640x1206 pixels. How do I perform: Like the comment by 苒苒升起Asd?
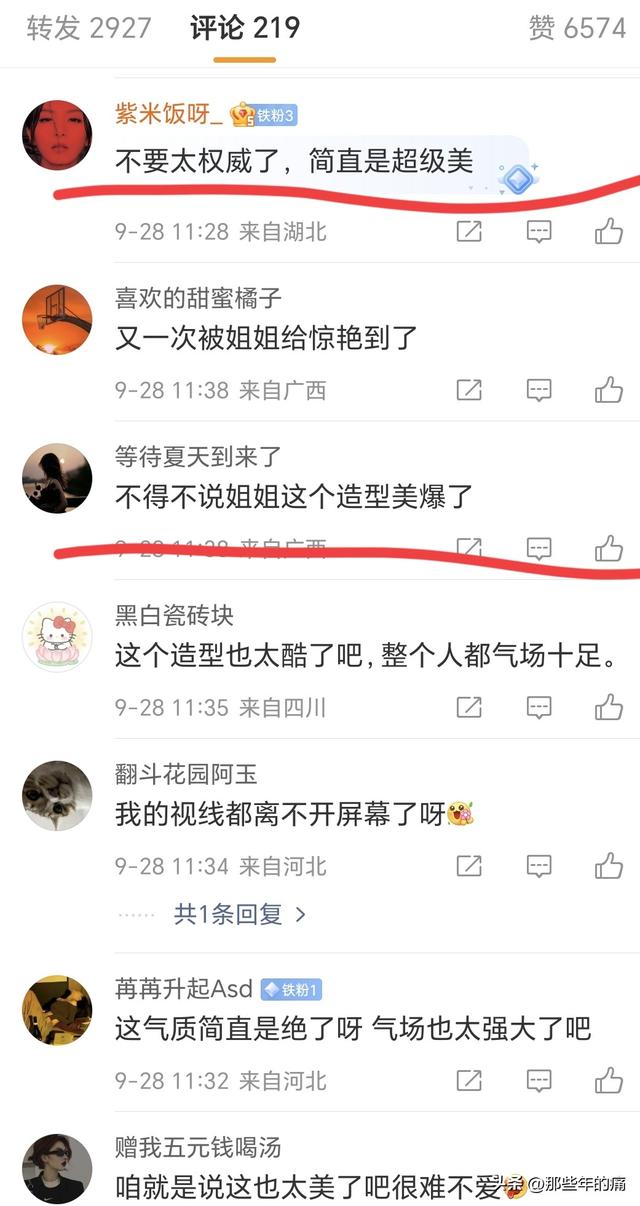click(x=609, y=1080)
